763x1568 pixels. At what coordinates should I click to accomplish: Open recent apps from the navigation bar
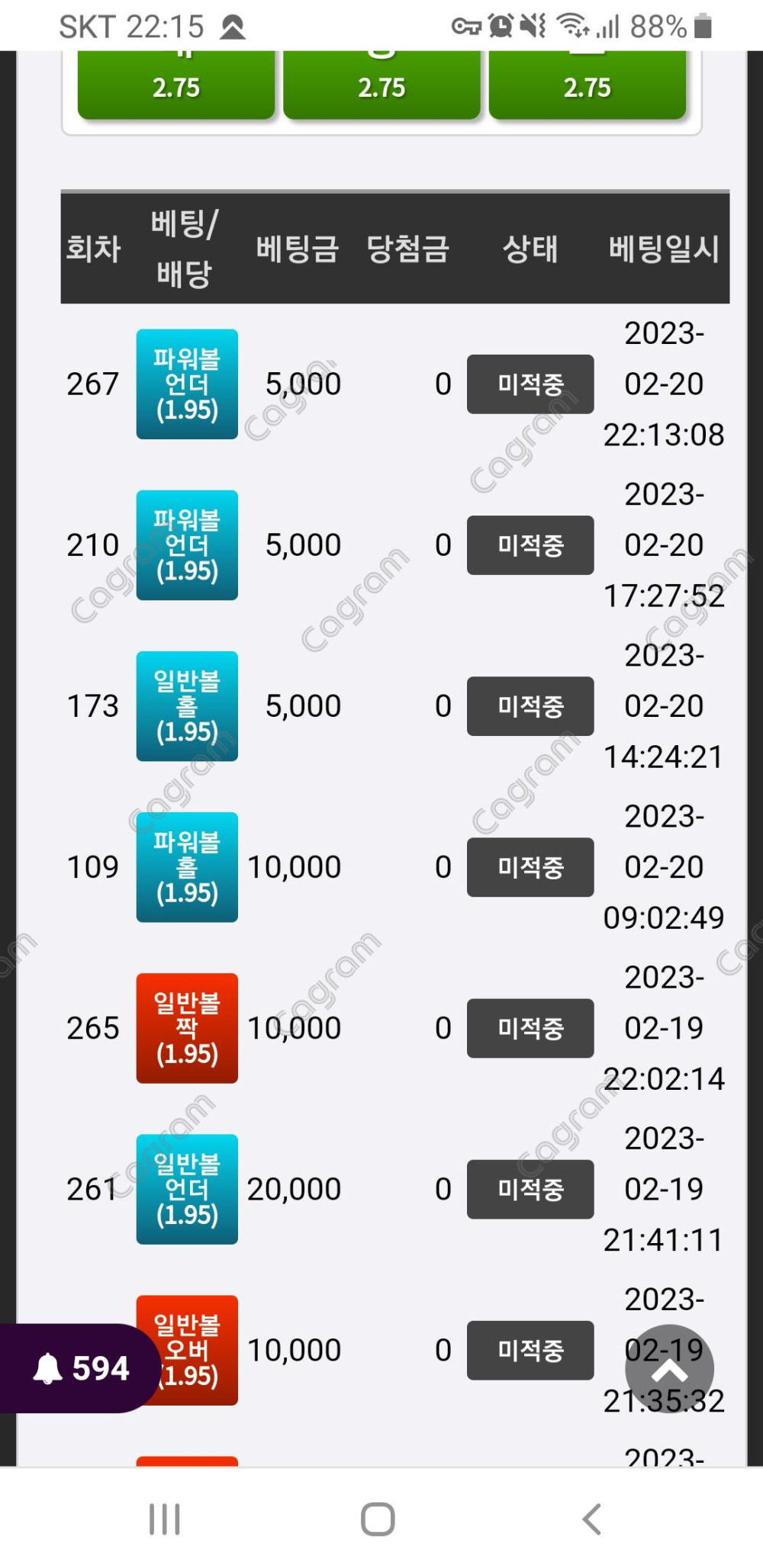click(164, 1518)
